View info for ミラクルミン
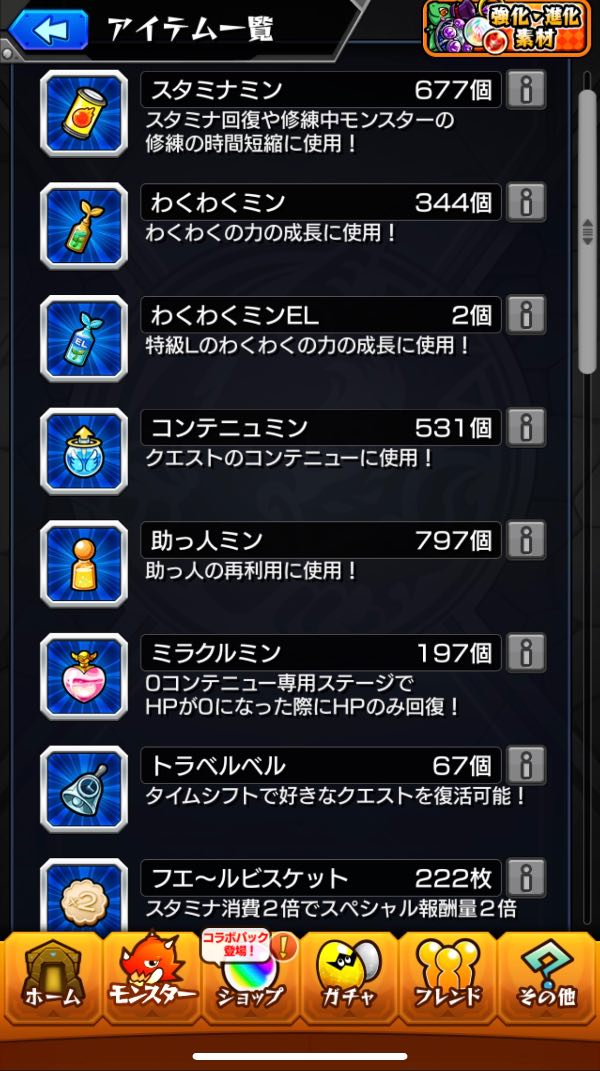600x1071 pixels. coord(525,654)
